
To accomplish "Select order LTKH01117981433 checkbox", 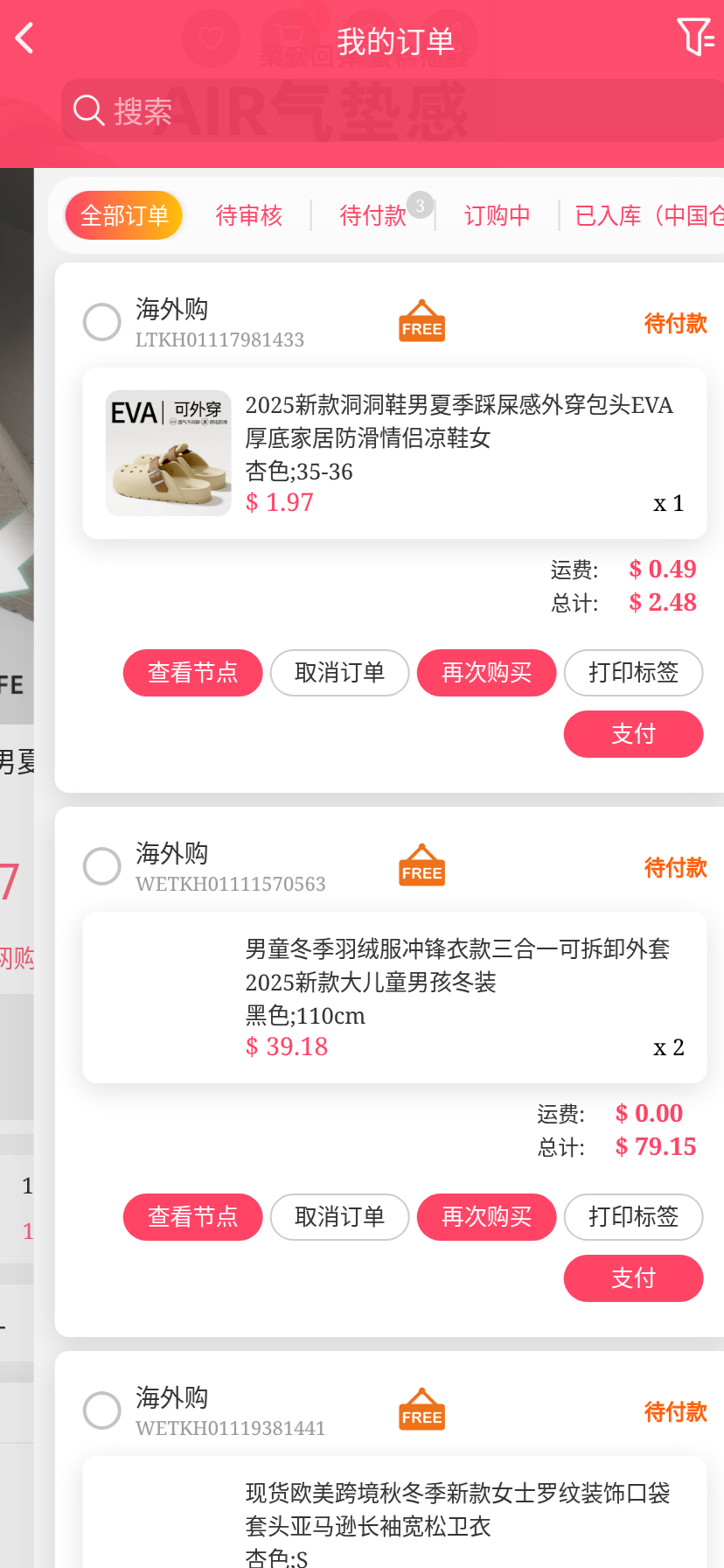I will [x=101, y=322].
